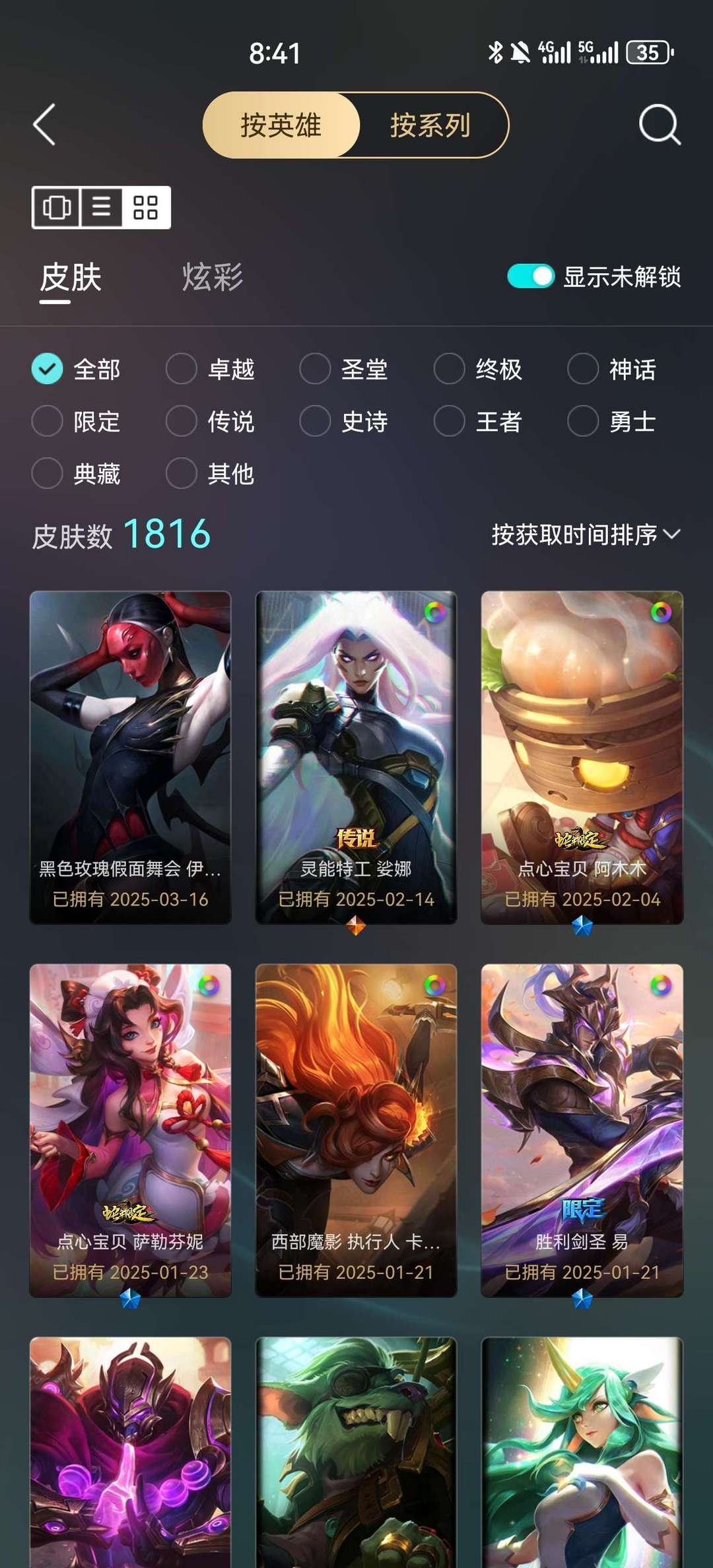Image resolution: width=713 pixels, height=1568 pixels.
Task: Open the 灵能特工 娑娜 skin card
Action: point(356,758)
